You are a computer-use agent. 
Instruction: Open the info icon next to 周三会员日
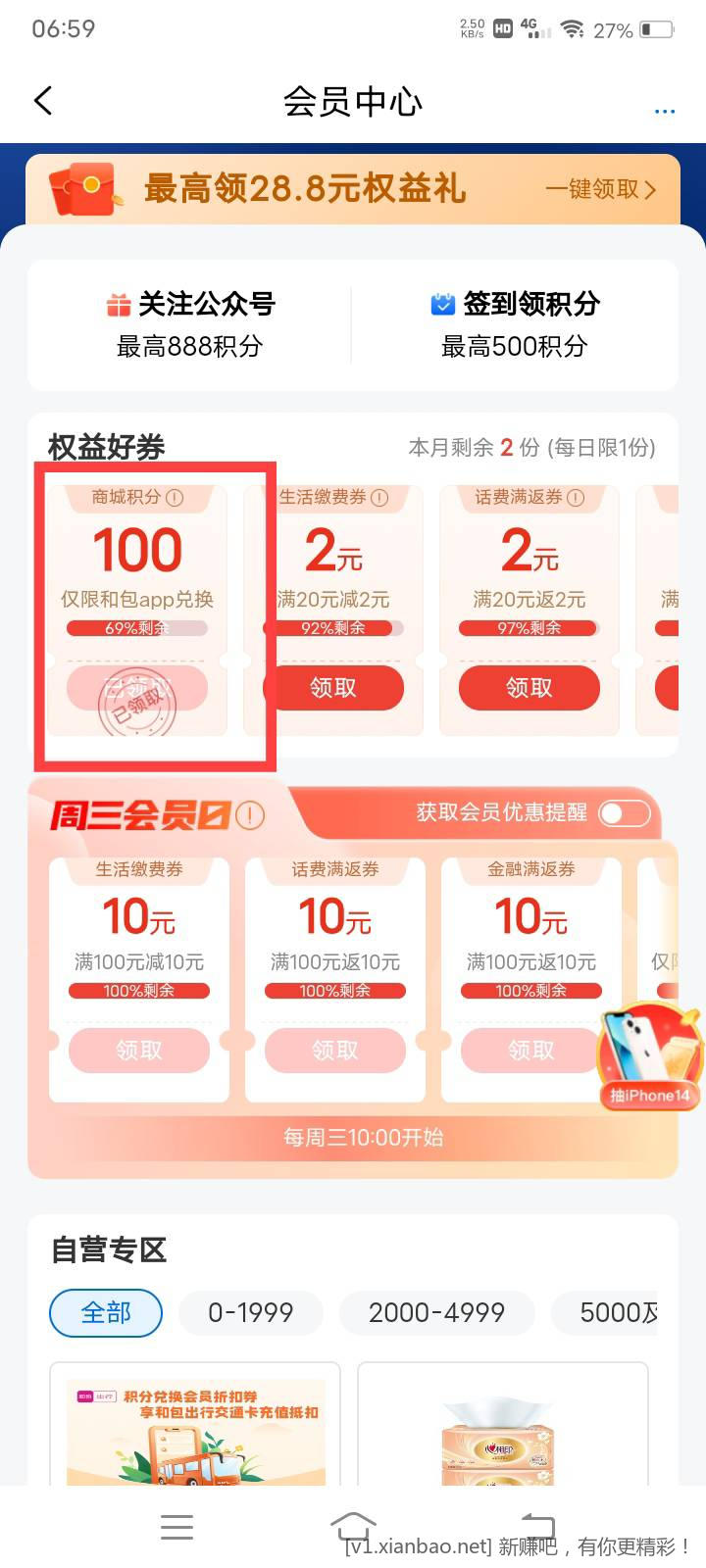(250, 814)
